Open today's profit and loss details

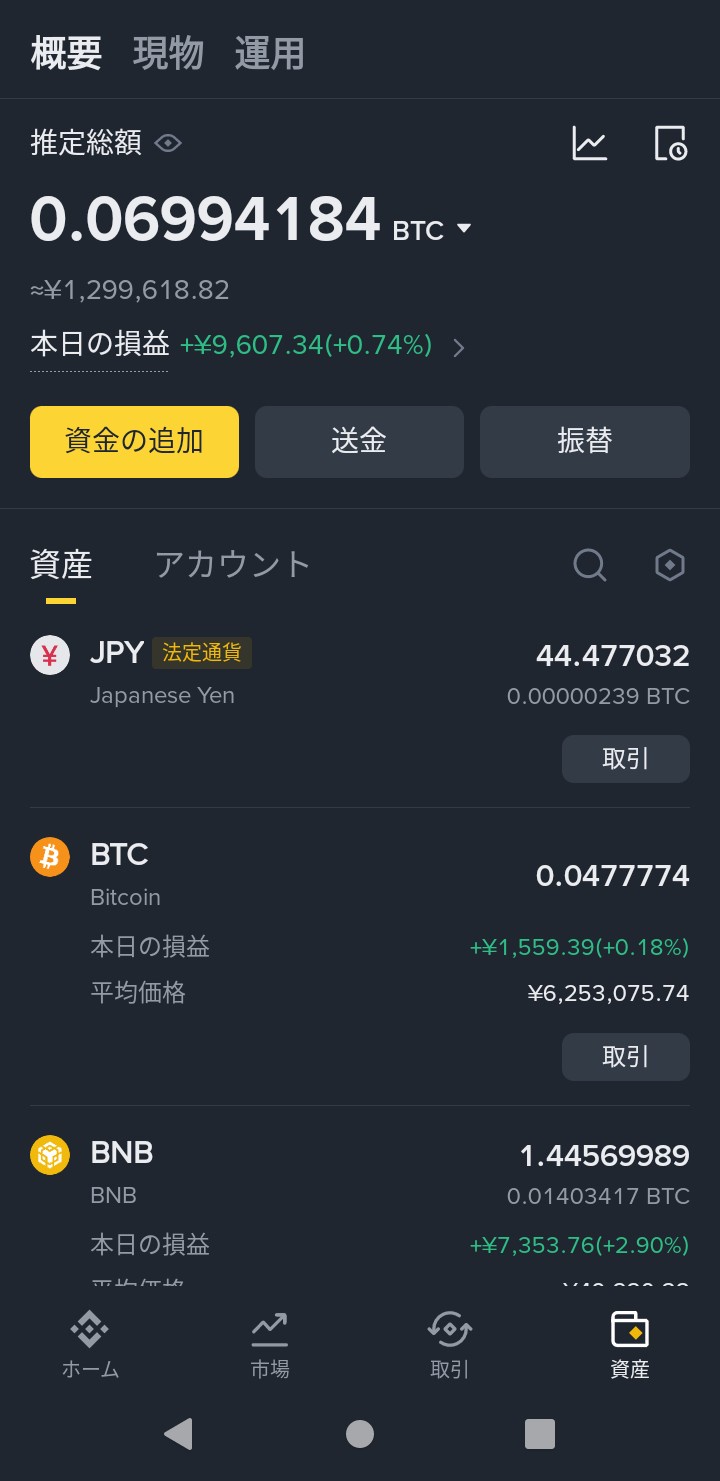coord(458,347)
